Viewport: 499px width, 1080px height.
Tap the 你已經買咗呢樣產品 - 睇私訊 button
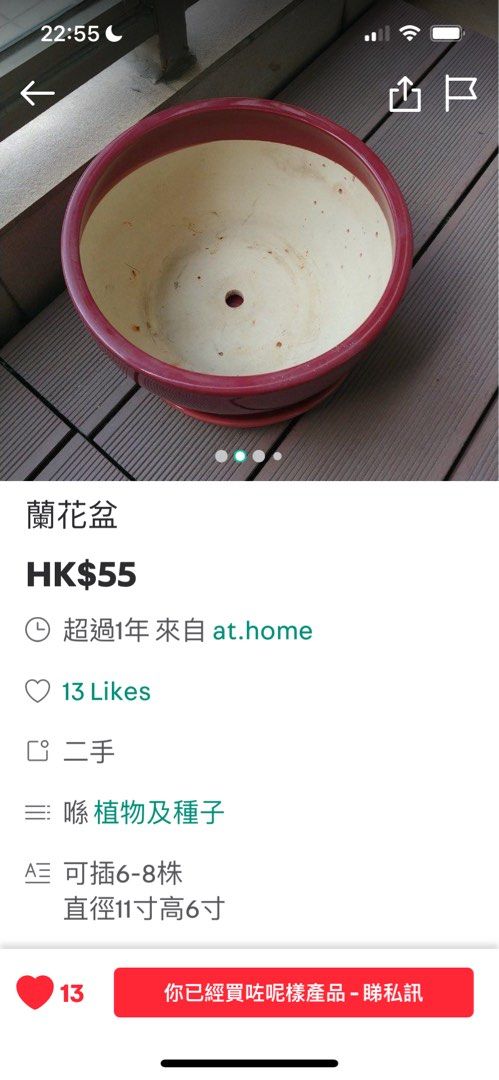[x=294, y=993]
